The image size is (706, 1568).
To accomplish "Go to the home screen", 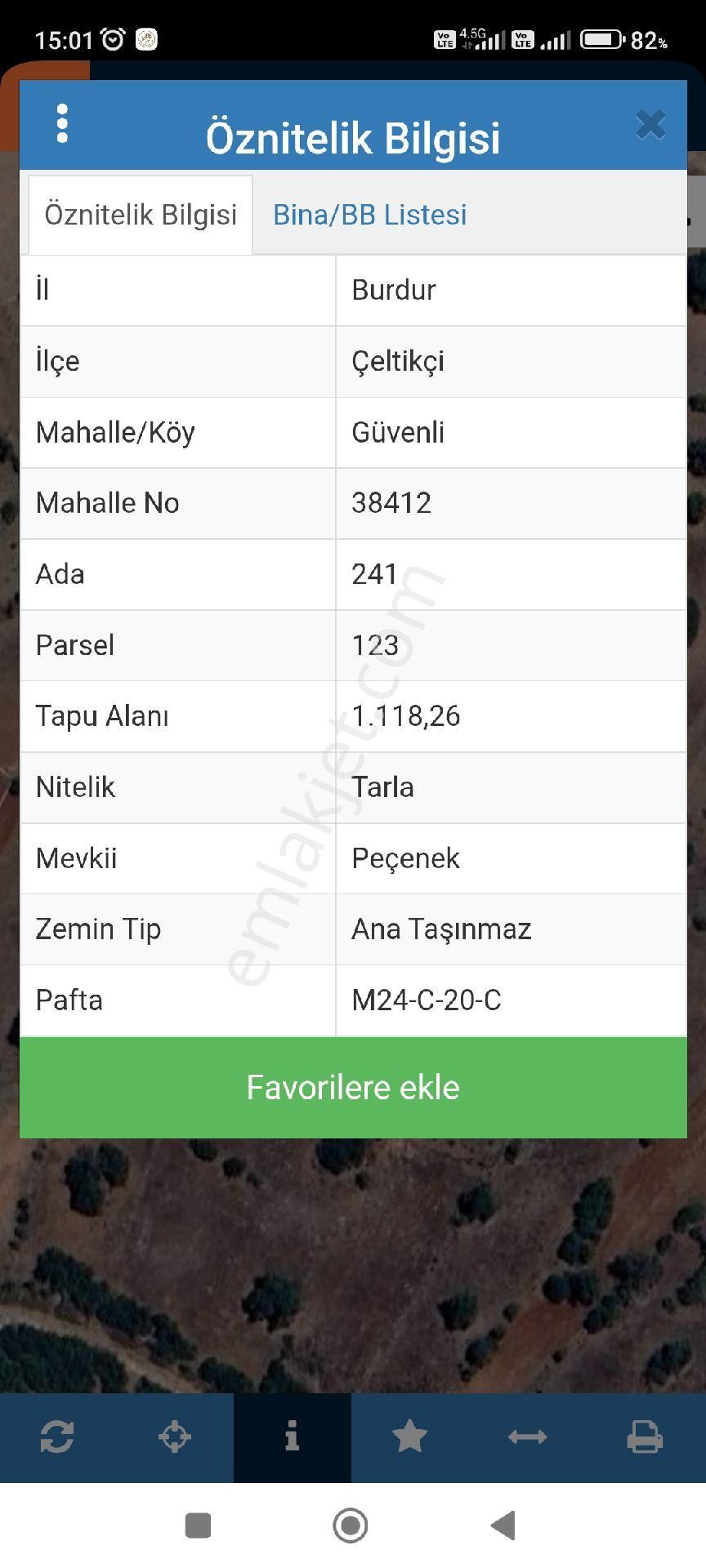I will (x=351, y=1525).
